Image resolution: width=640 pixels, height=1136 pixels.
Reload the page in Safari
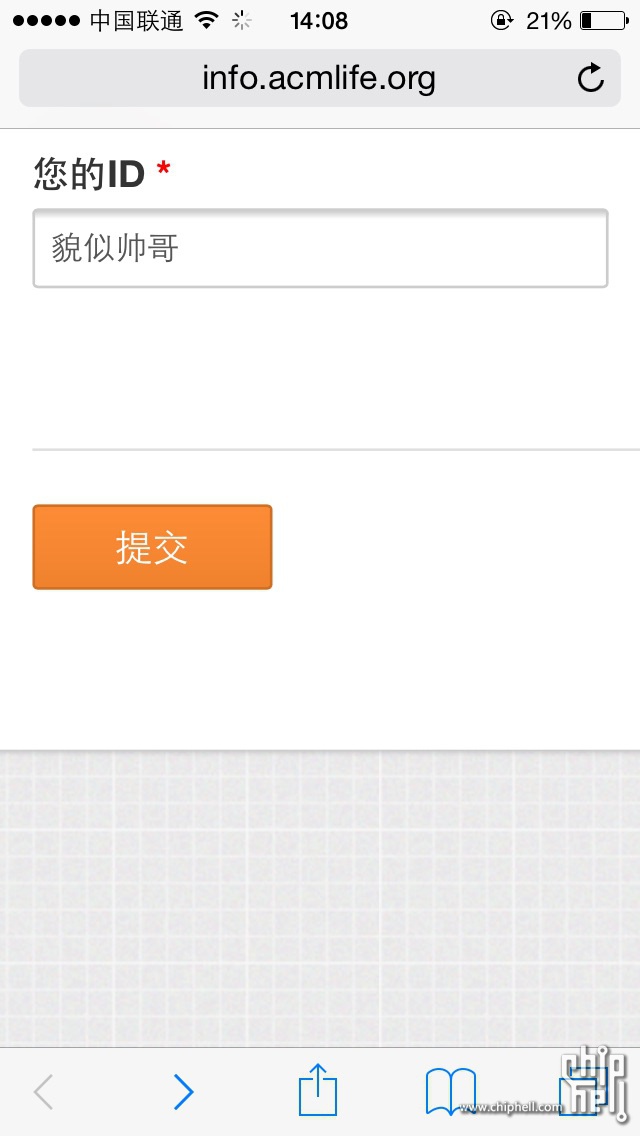point(590,78)
